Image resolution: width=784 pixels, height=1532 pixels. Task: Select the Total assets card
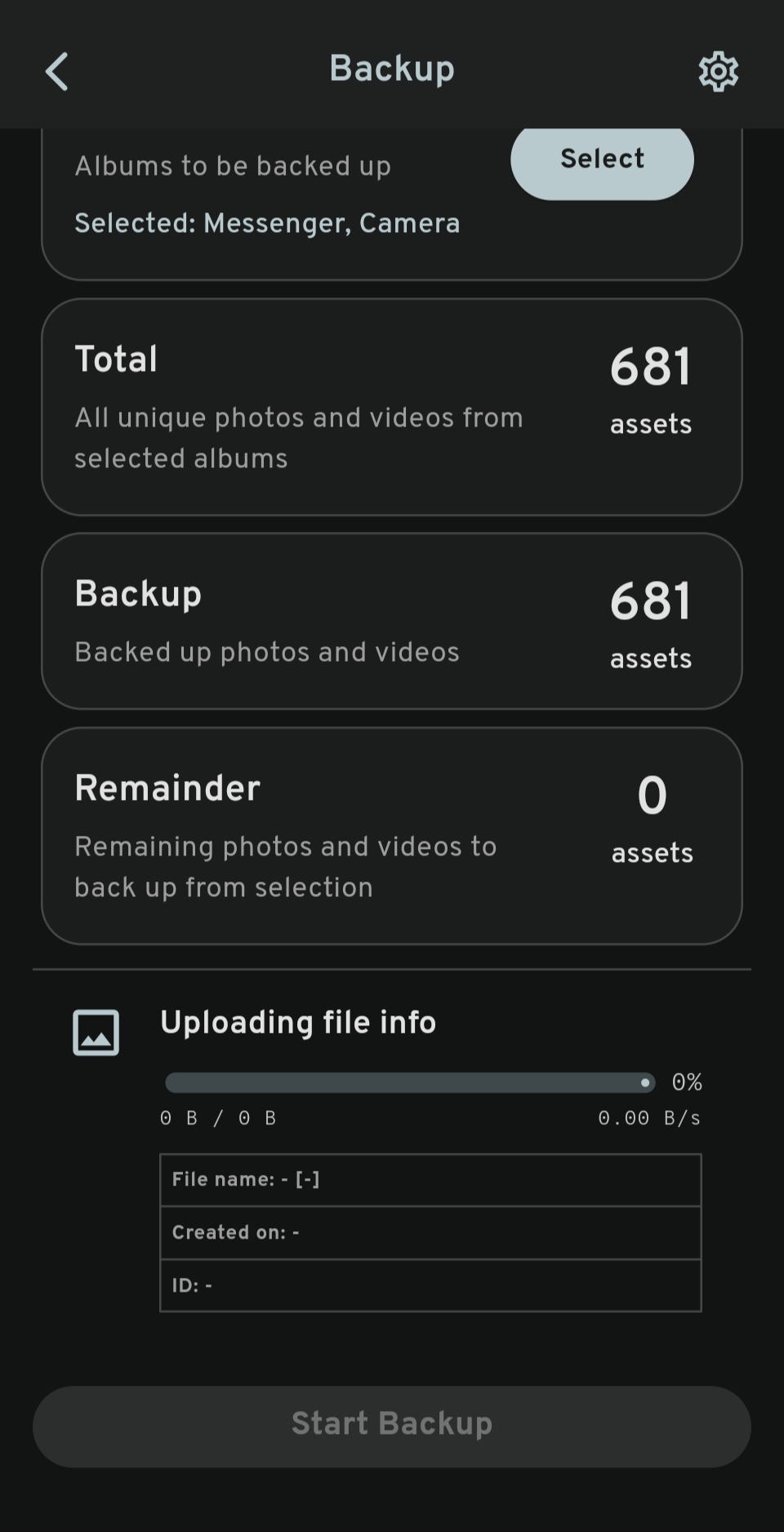[x=392, y=405]
